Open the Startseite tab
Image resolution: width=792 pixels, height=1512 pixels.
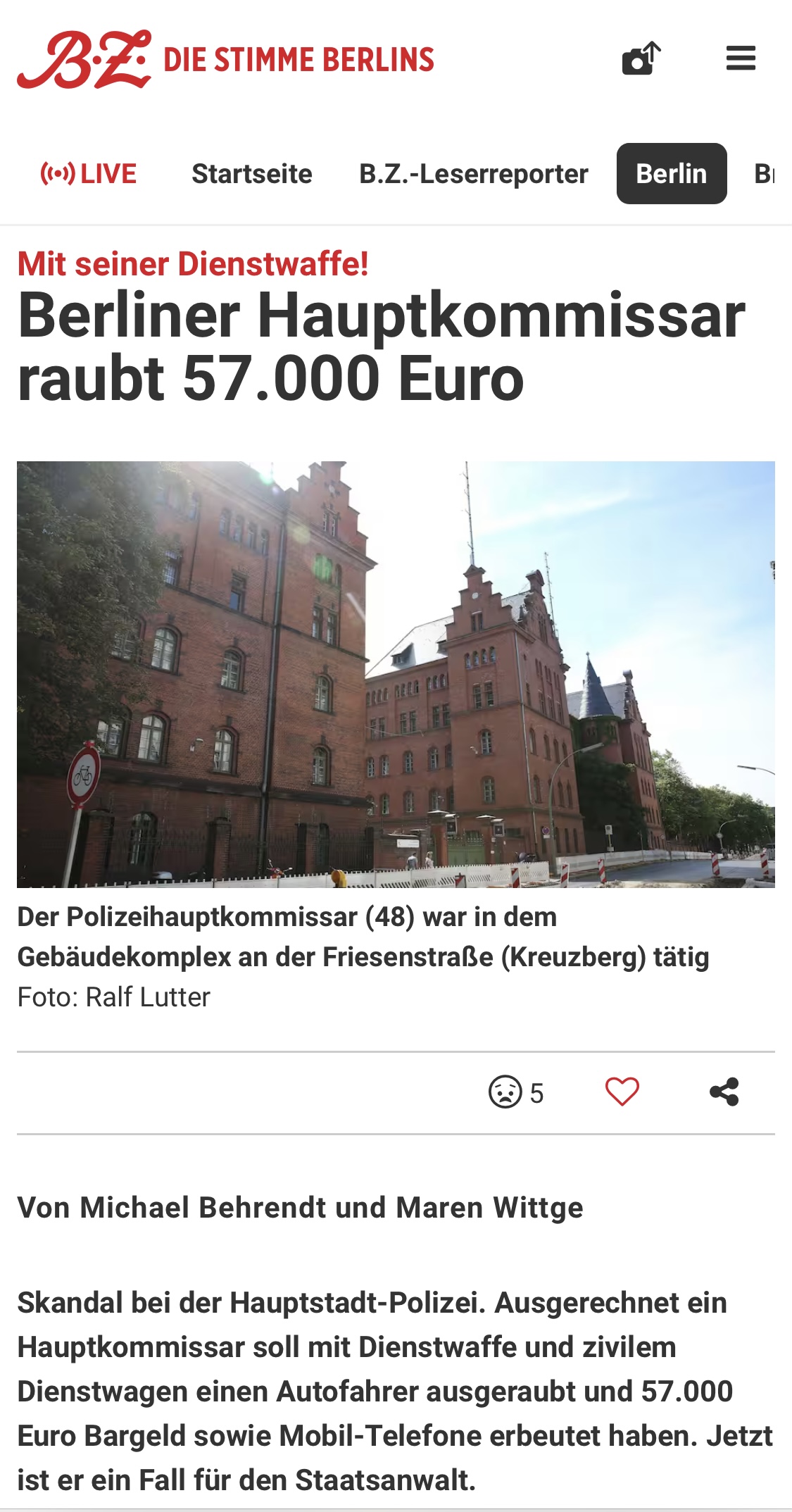click(x=251, y=174)
